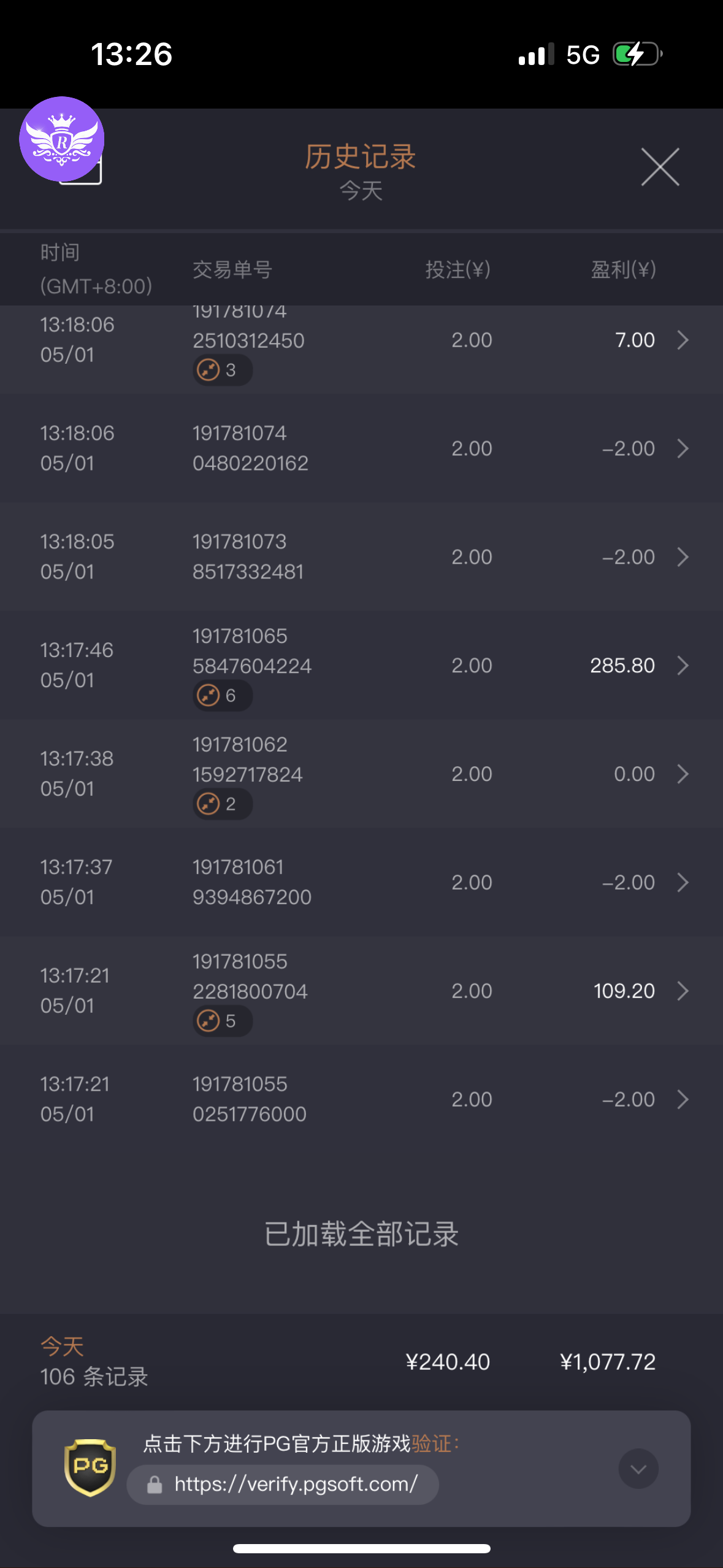The image size is (723, 1568).
Task: Open transaction ending 0480220162
Action: pyautogui.click(x=361, y=448)
